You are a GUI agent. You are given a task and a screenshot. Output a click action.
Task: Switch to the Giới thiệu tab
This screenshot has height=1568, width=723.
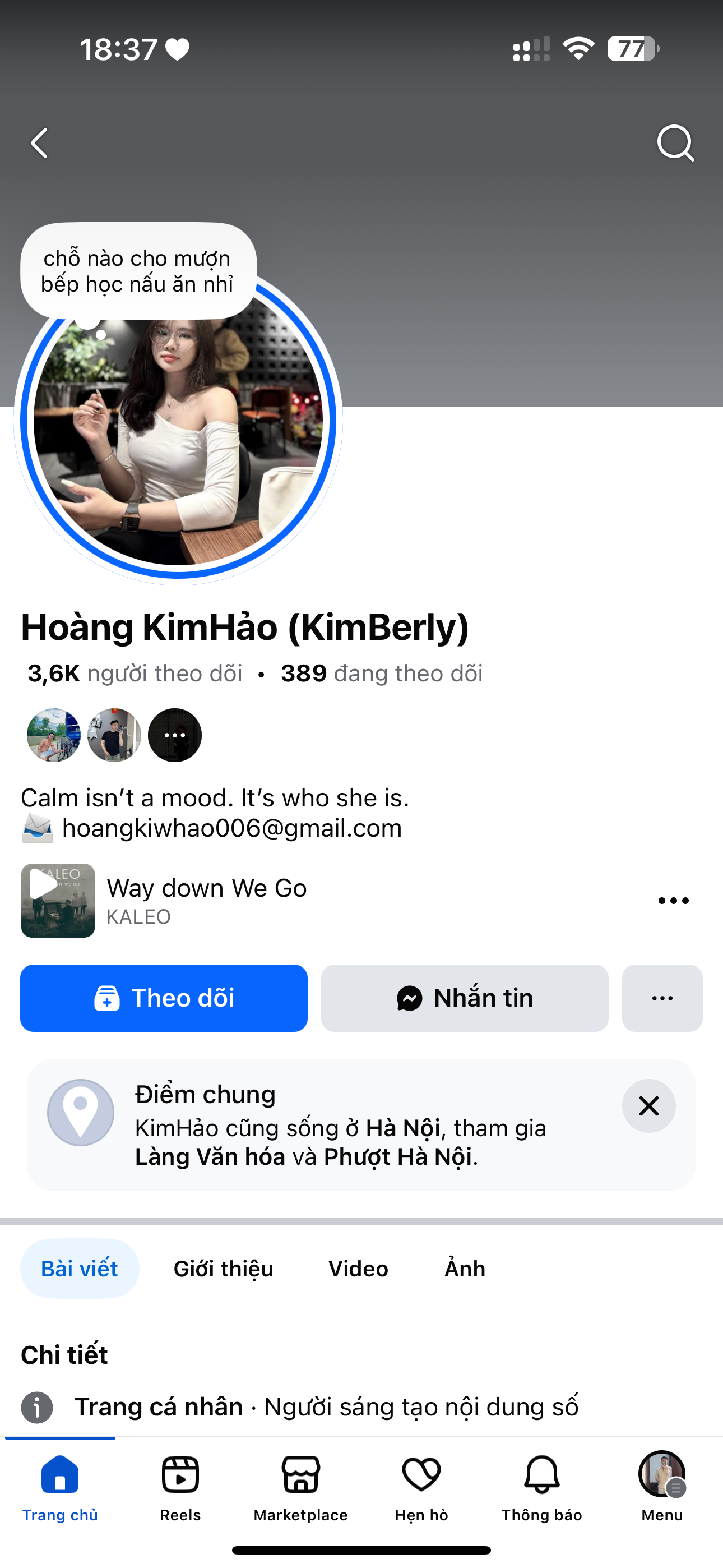(x=224, y=1269)
